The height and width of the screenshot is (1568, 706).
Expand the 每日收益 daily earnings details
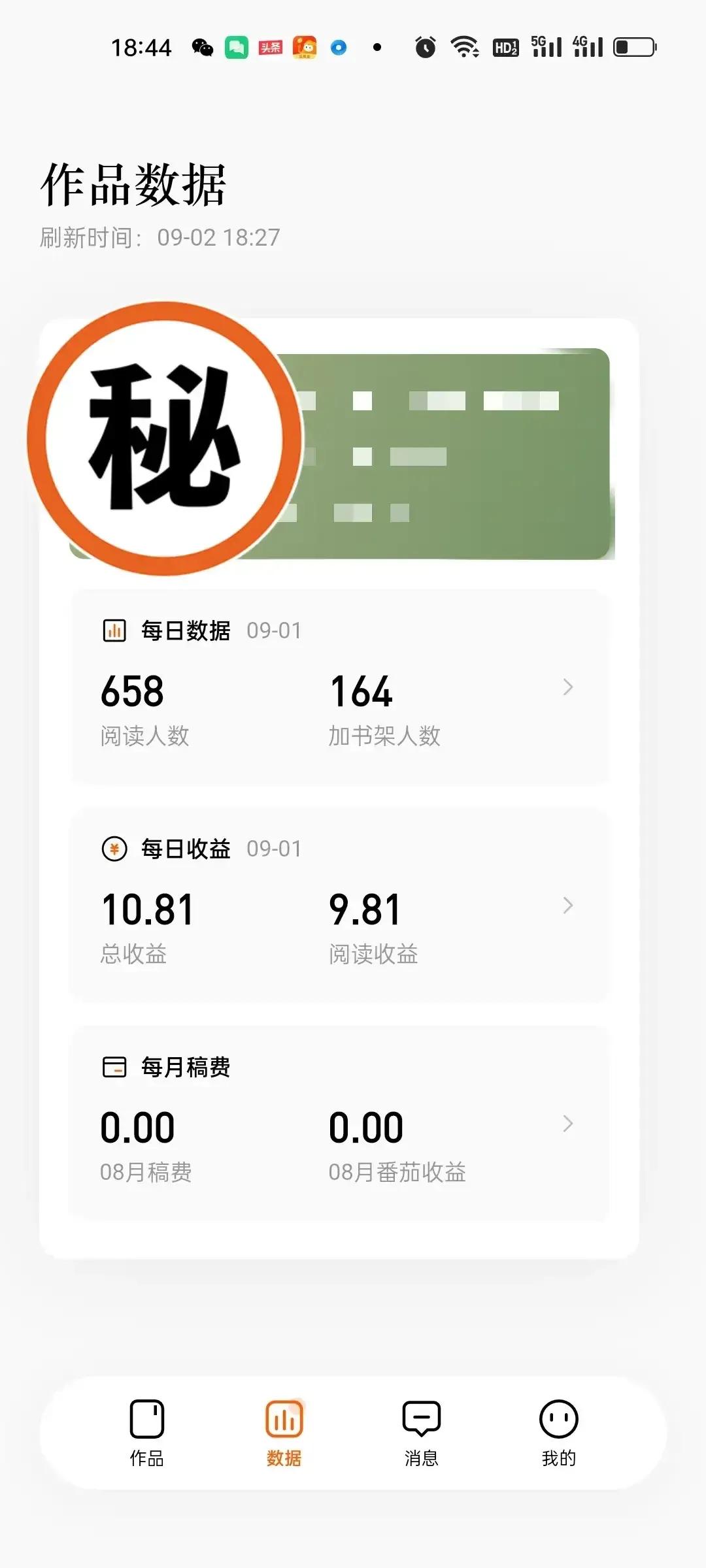567,906
